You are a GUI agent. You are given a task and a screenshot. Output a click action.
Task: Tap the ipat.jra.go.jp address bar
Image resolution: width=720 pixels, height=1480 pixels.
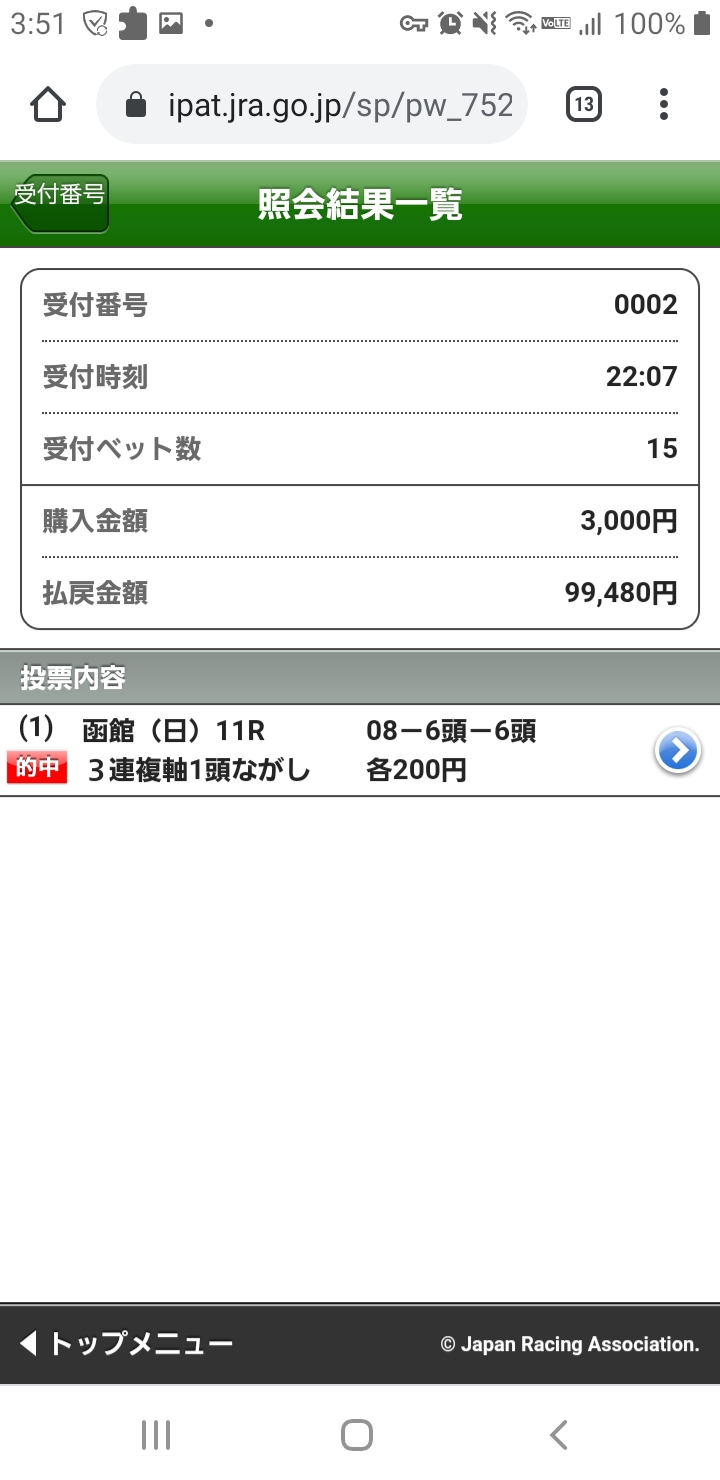click(x=318, y=105)
